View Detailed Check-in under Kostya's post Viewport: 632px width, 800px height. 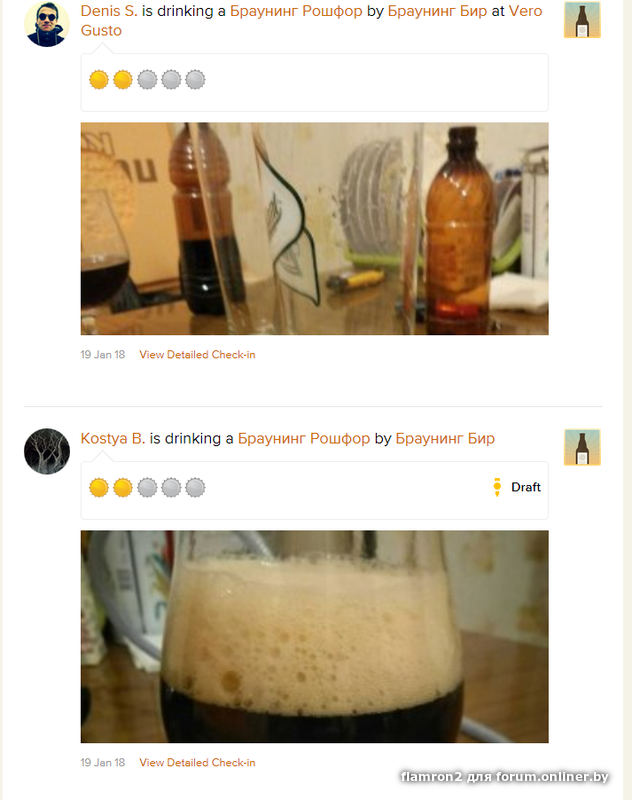[x=197, y=763]
